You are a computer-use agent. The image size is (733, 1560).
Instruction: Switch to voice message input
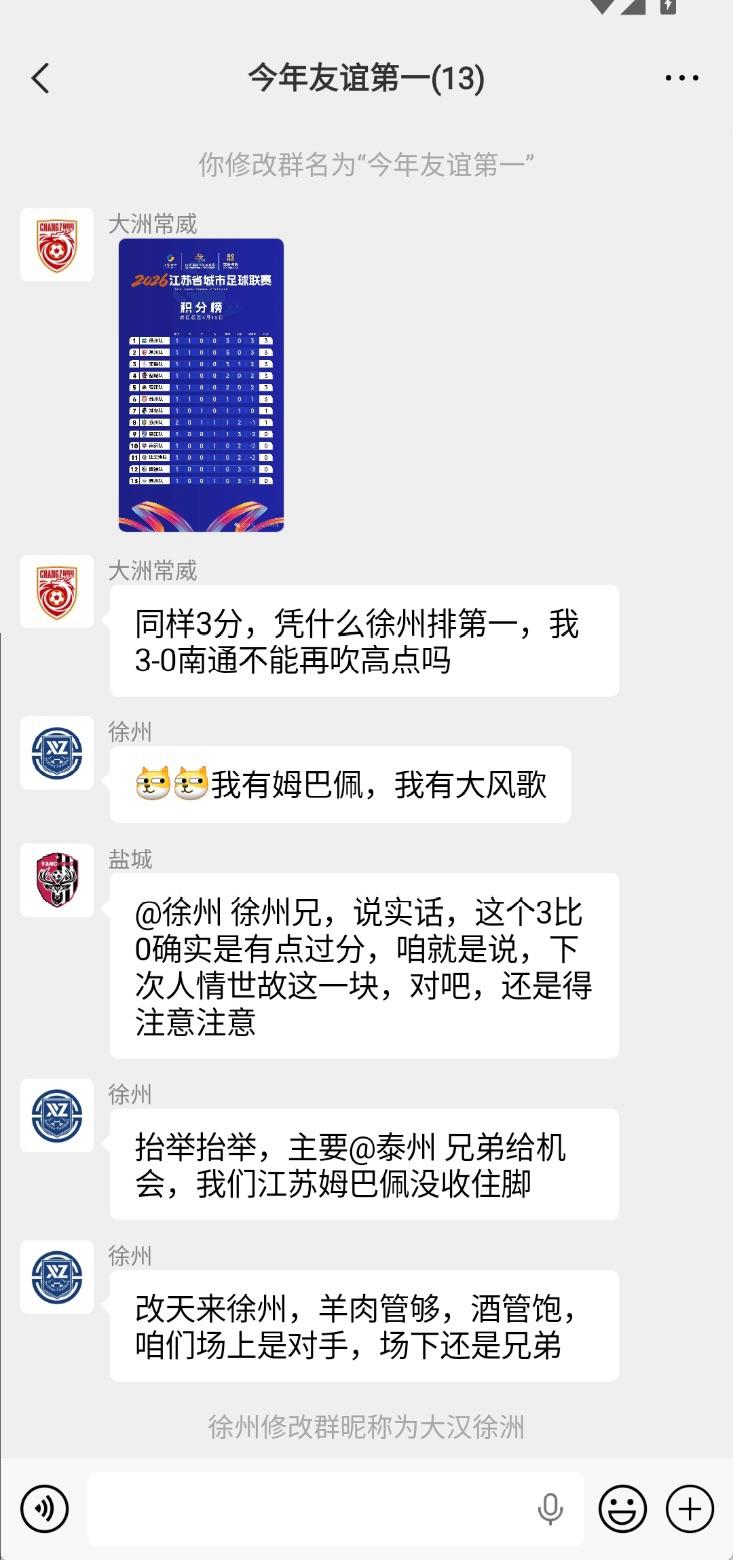[44, 1508]
